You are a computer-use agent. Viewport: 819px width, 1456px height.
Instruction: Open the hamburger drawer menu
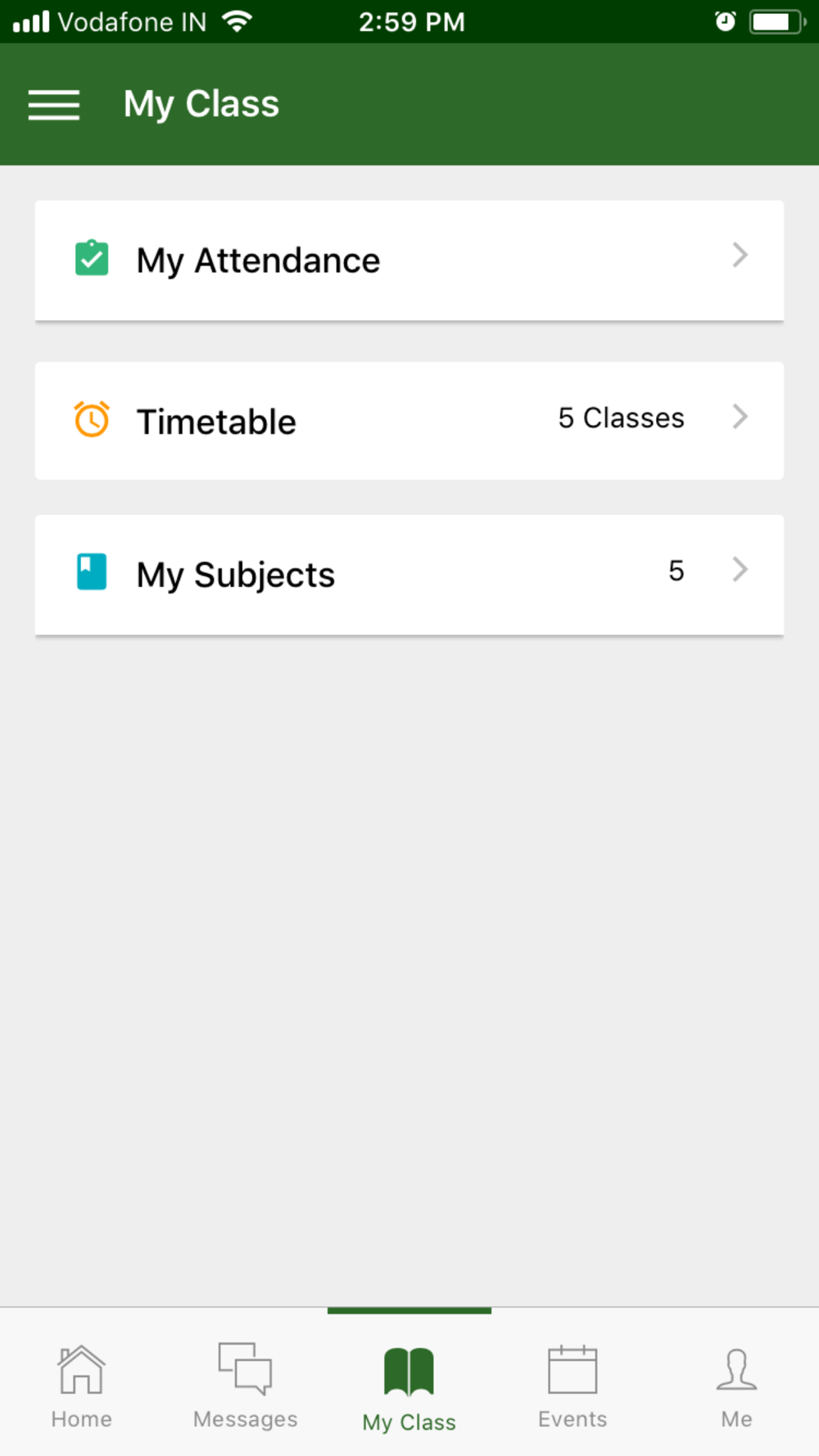click(x=54, y=105)
